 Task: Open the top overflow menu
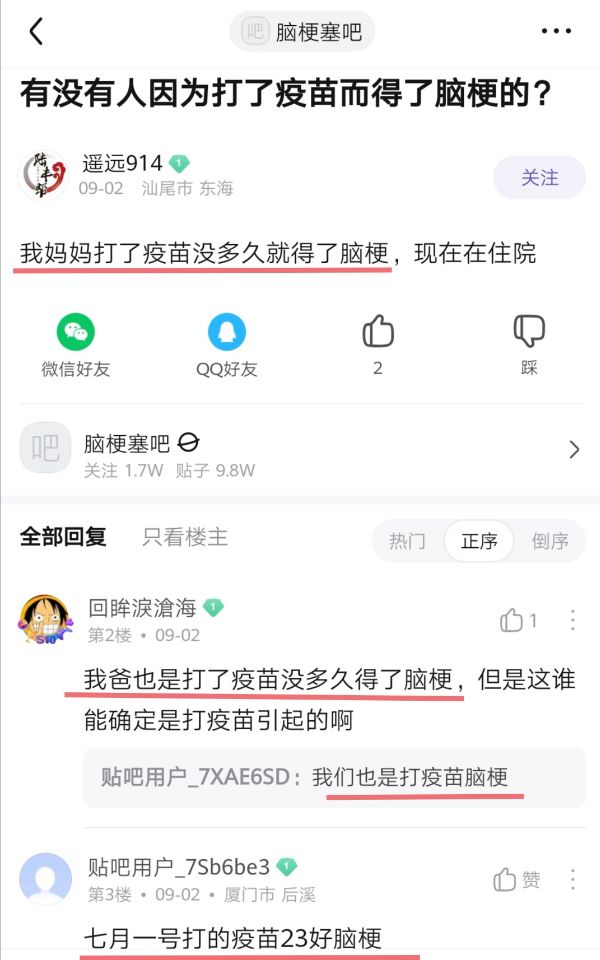coord(556,32)
